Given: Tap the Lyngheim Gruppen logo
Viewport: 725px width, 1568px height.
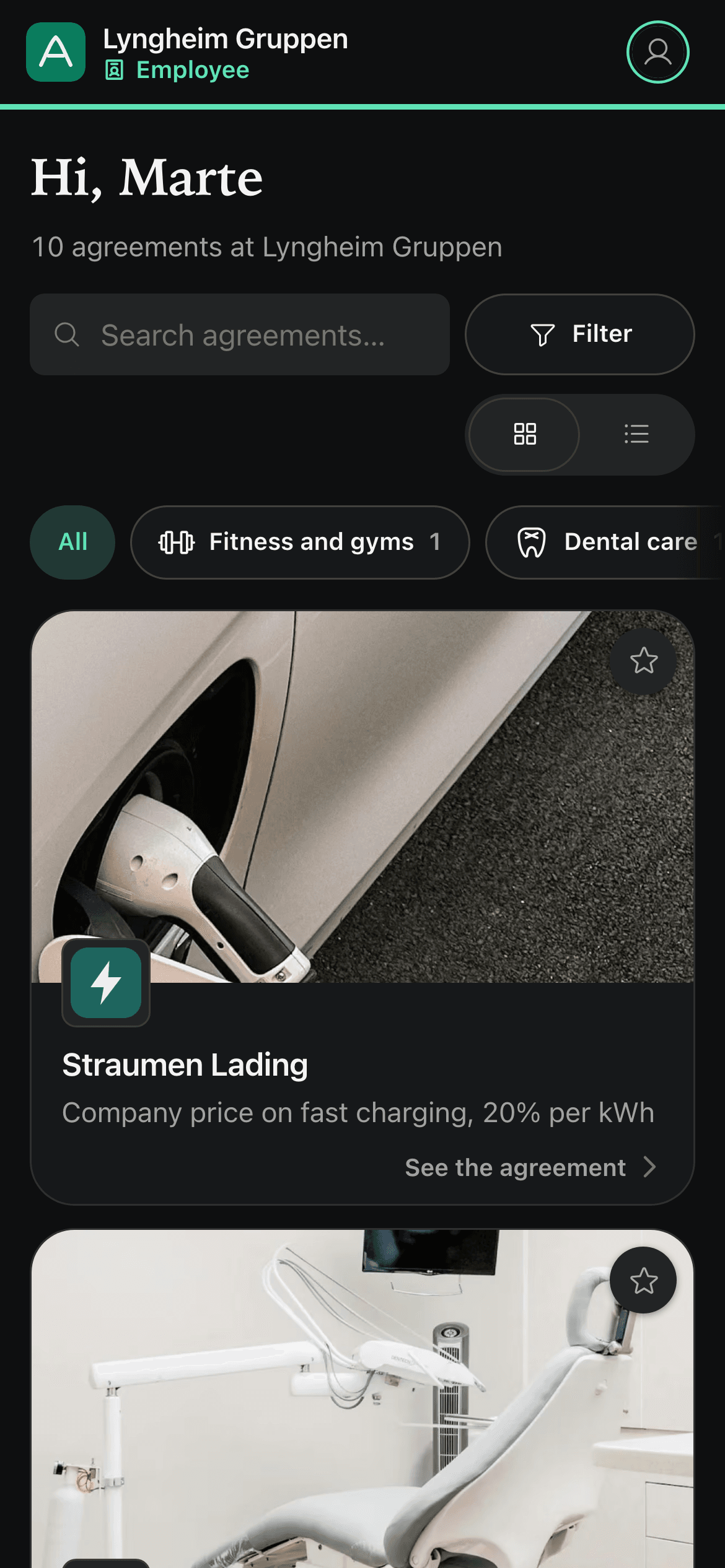Looking at the screenshot, I should (56, 52).
